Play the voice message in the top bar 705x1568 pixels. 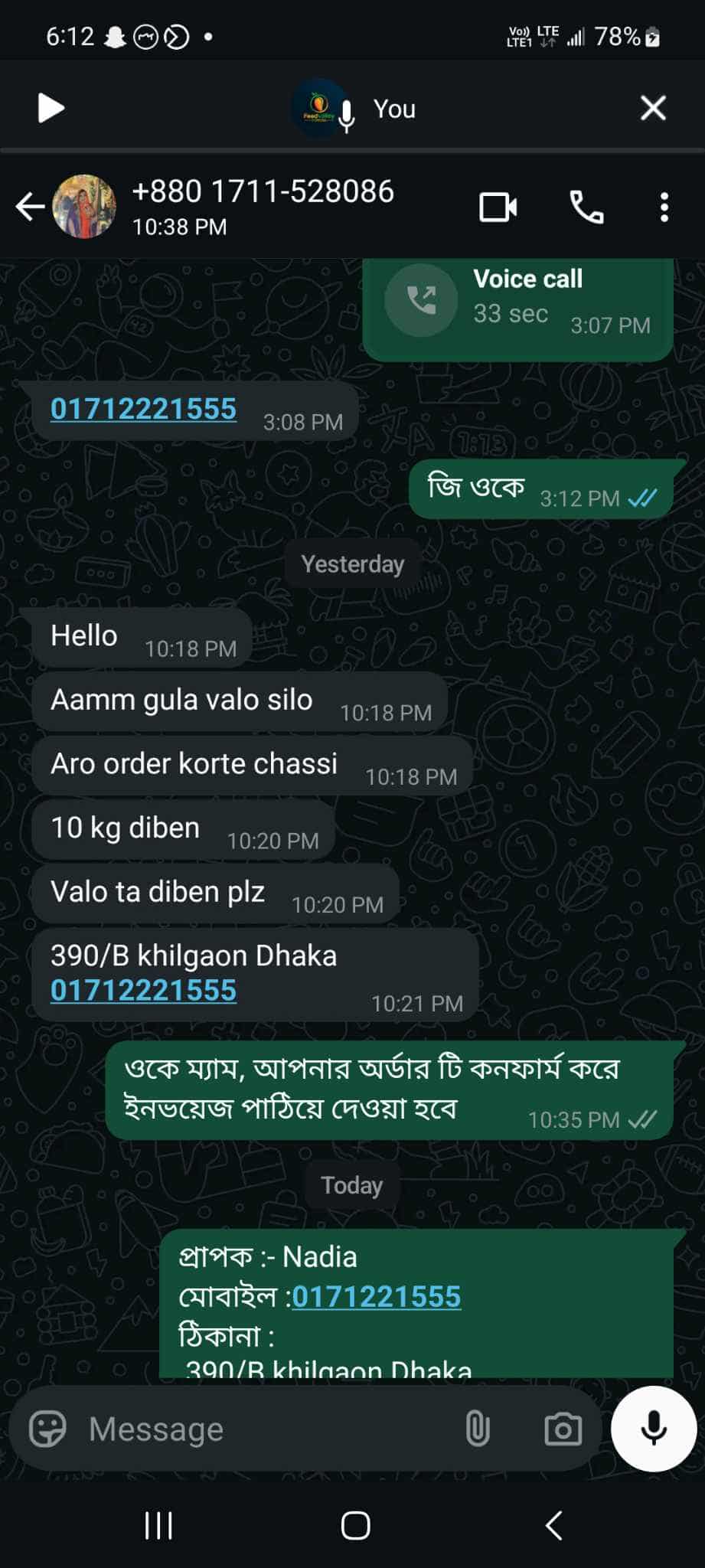51,108
